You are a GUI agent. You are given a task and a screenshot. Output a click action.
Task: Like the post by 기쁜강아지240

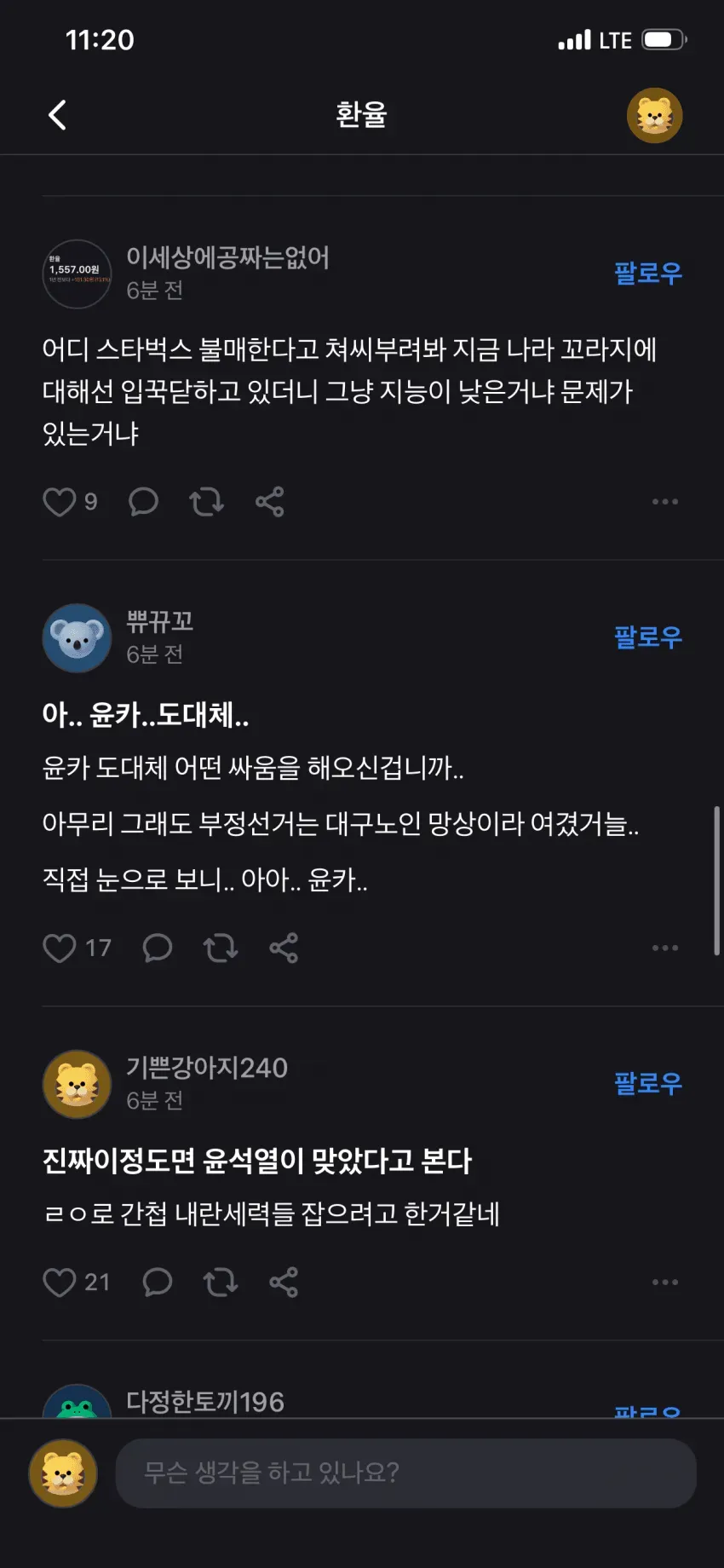tap(59, 1282)
